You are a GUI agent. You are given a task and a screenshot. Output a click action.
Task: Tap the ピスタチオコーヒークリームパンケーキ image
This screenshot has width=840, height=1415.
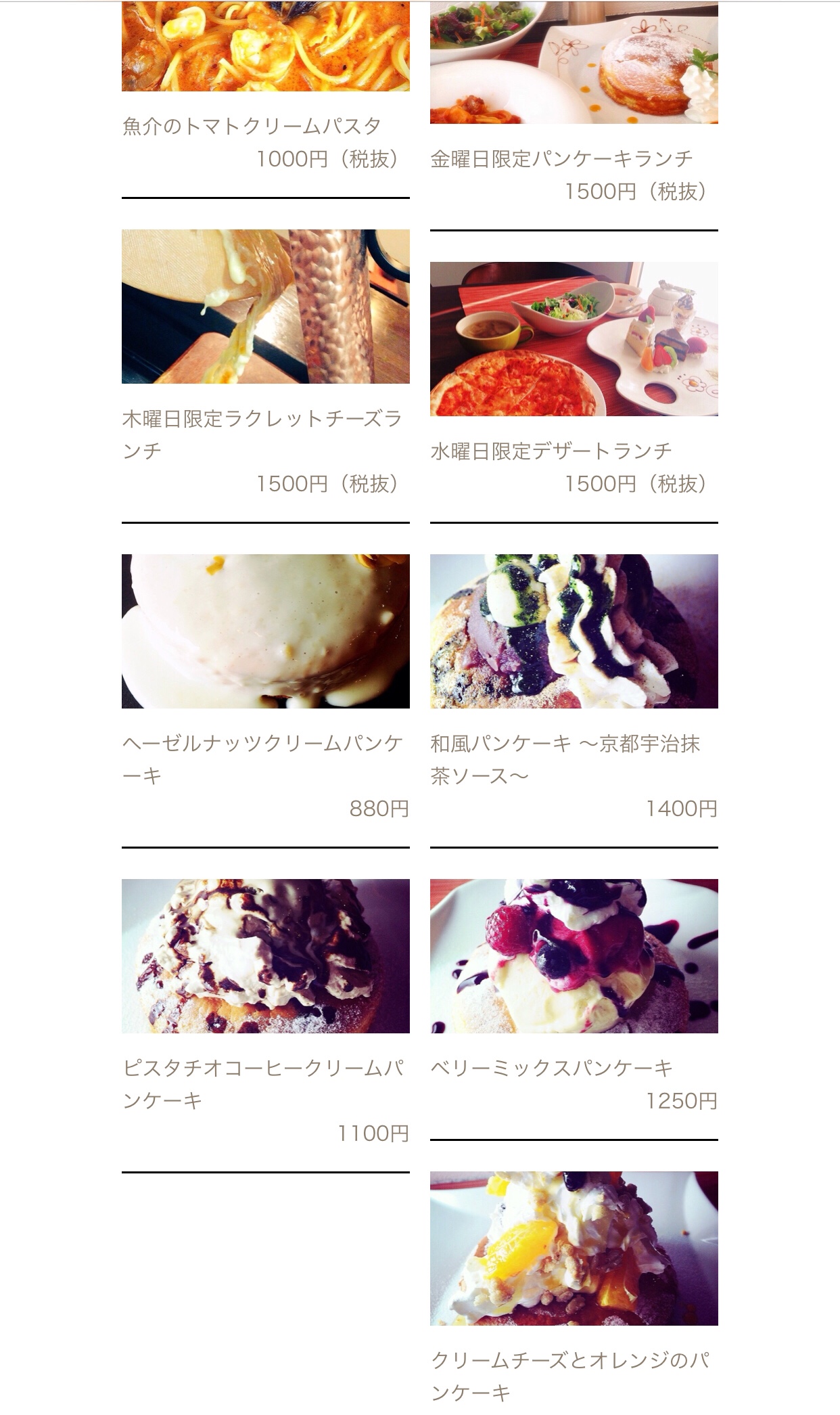click(265, 956)
